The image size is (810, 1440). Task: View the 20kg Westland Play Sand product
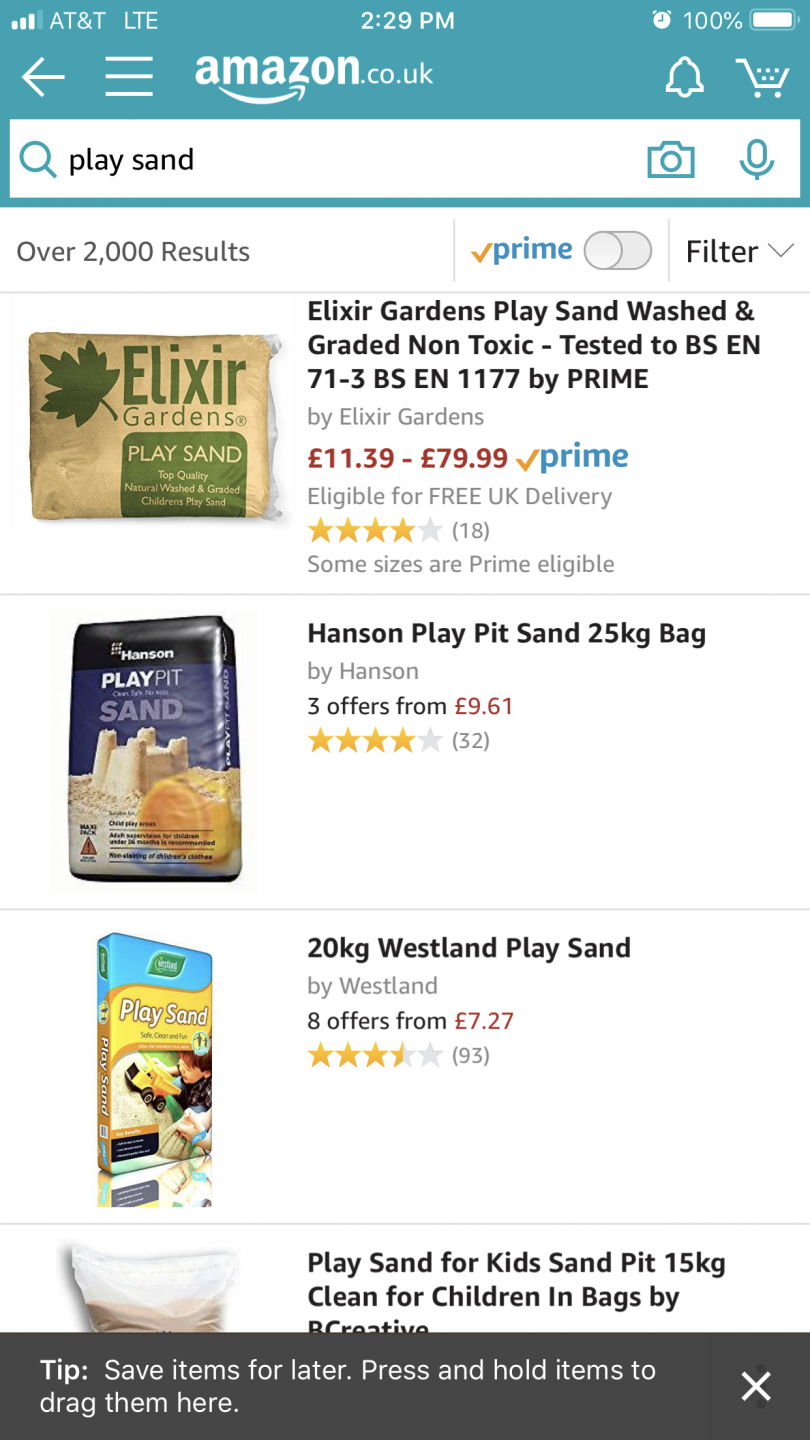(x=469, y=948)
